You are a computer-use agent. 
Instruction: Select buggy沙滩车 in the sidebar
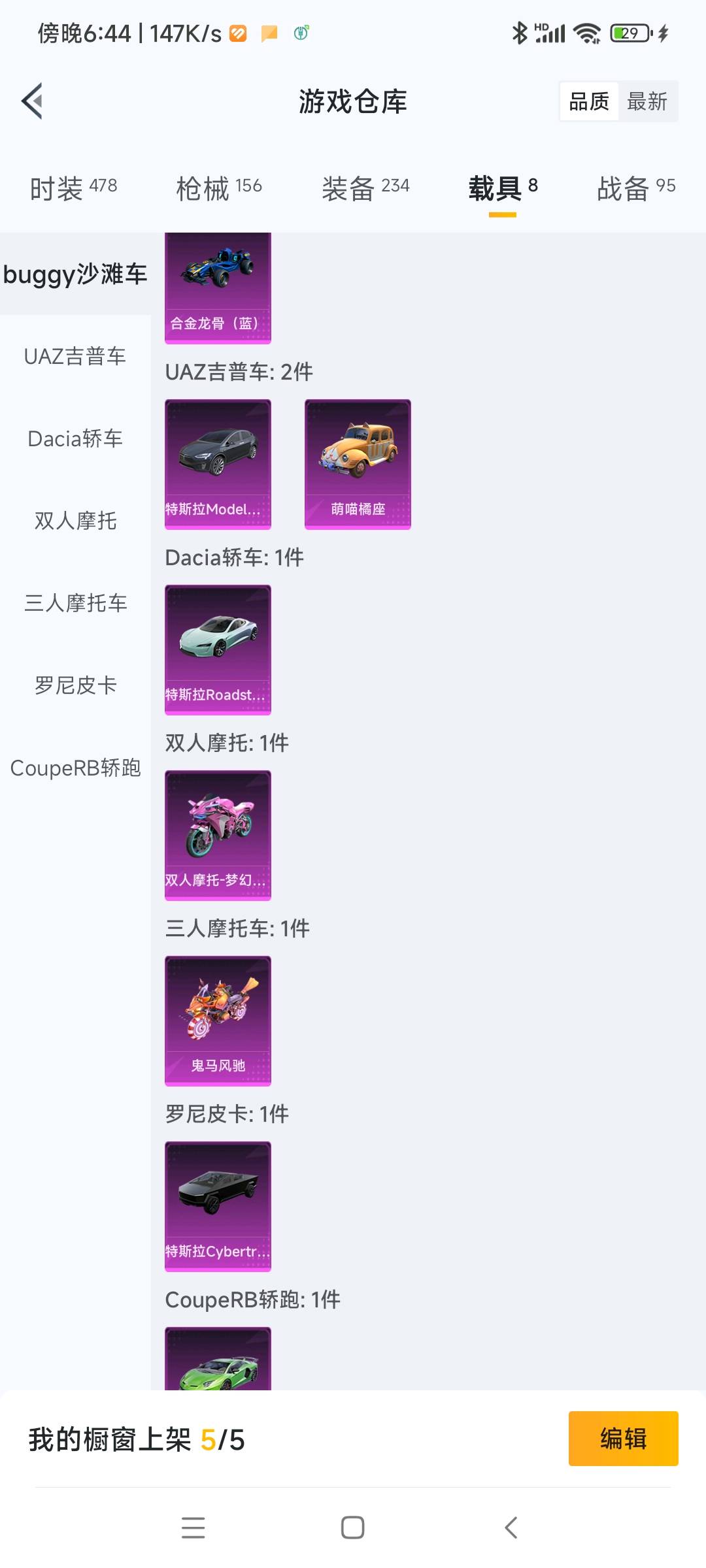(x=75, y=274)
